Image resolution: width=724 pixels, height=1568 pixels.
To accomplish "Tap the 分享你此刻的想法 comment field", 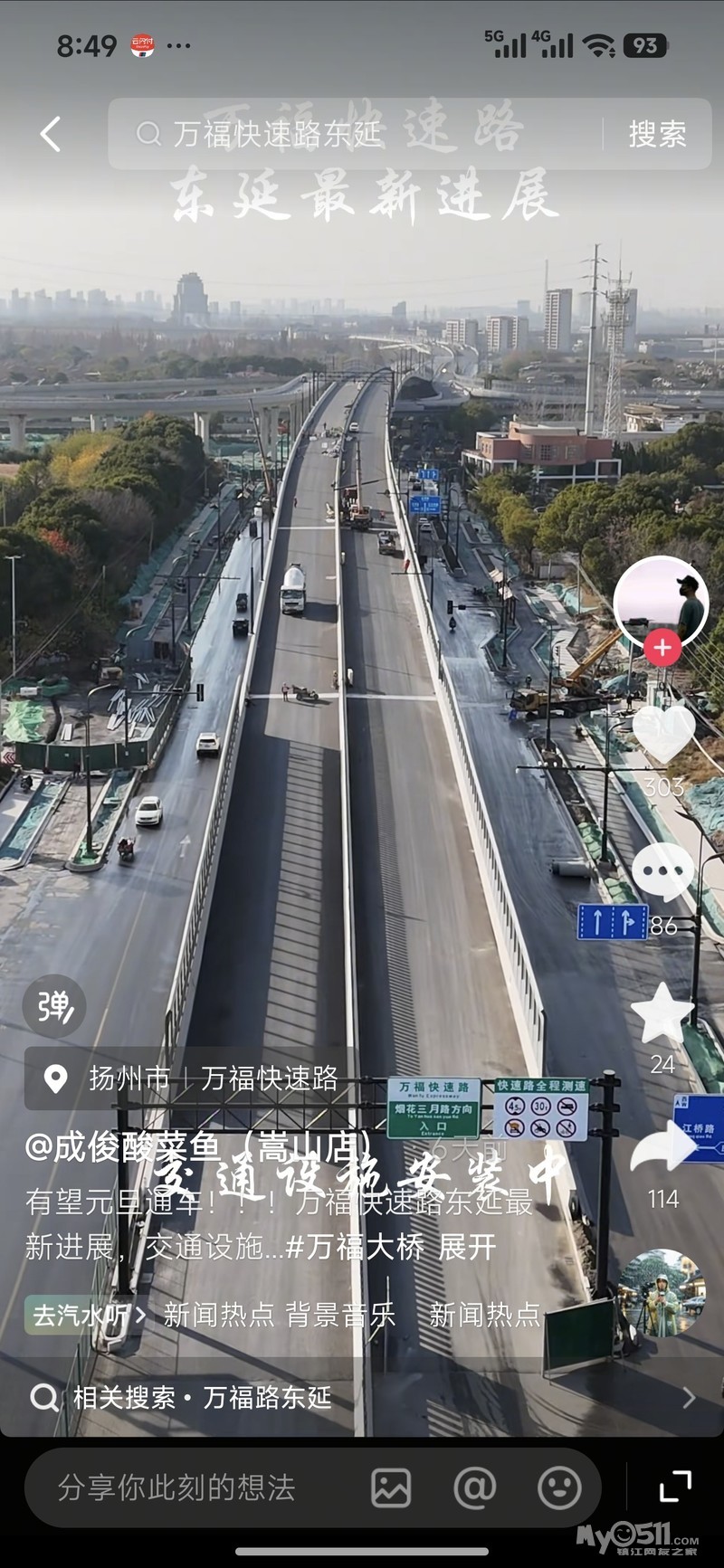I will [176, 1487].
